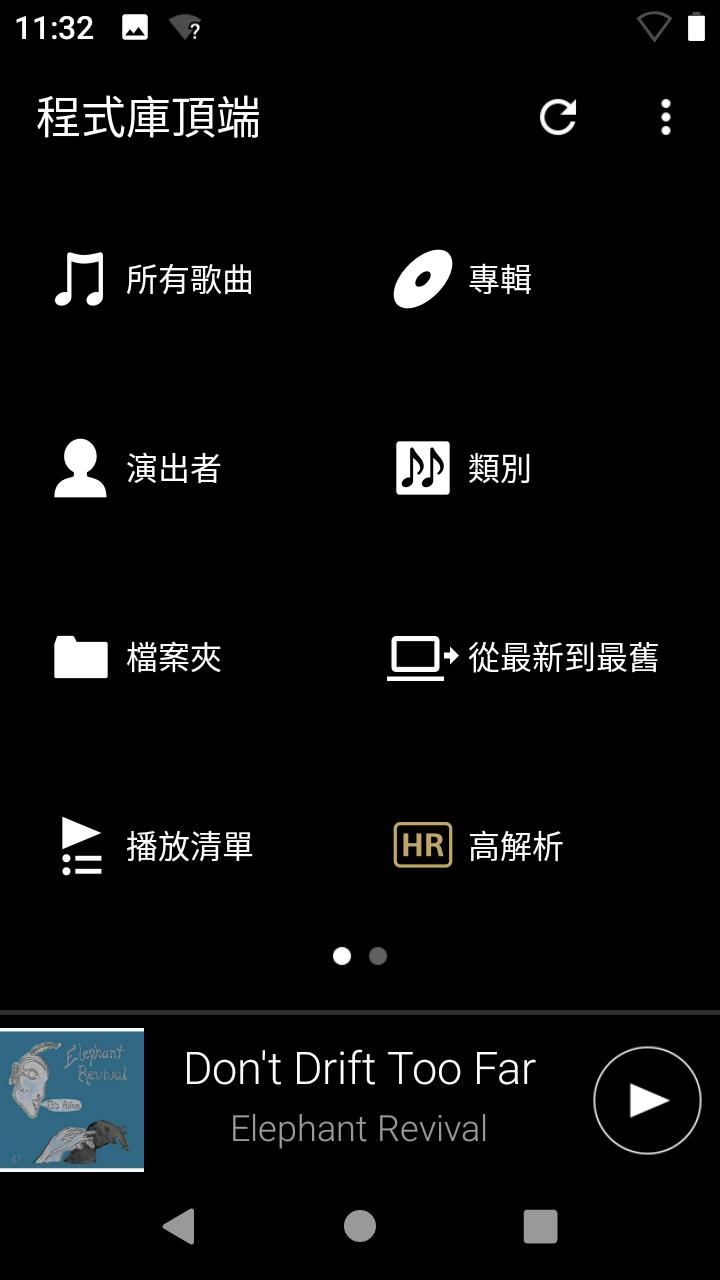This screenshot has width=720, height=1280.
Task: Switch to the second library page
Action: coord(378,956)
